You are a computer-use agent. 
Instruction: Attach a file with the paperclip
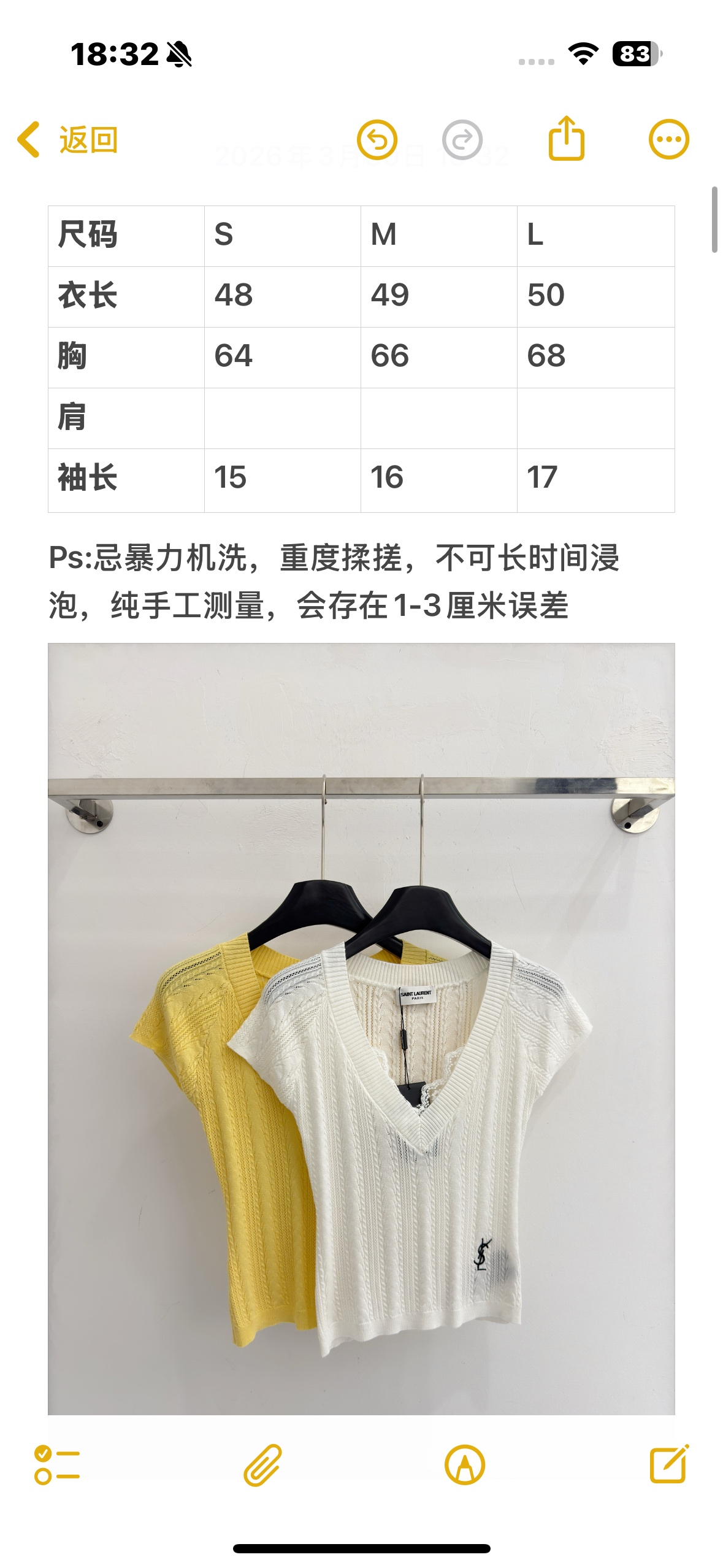point(262,1465)
